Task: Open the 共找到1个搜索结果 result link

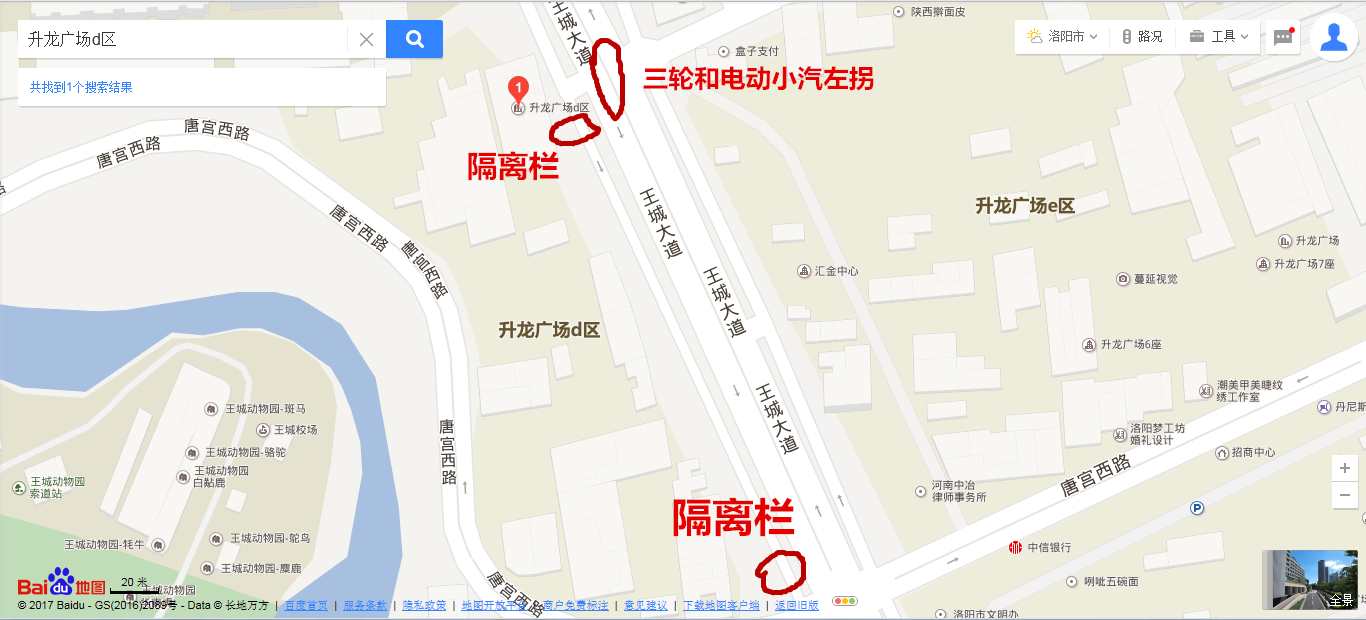Action: (x=81, y=87)
